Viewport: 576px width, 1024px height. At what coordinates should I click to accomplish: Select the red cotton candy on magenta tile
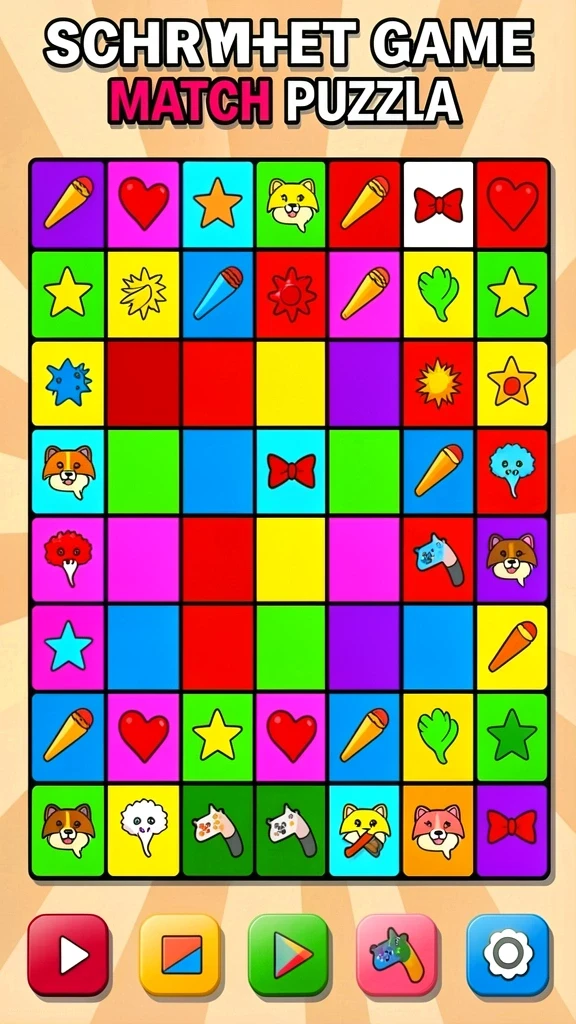coord(68,559)
